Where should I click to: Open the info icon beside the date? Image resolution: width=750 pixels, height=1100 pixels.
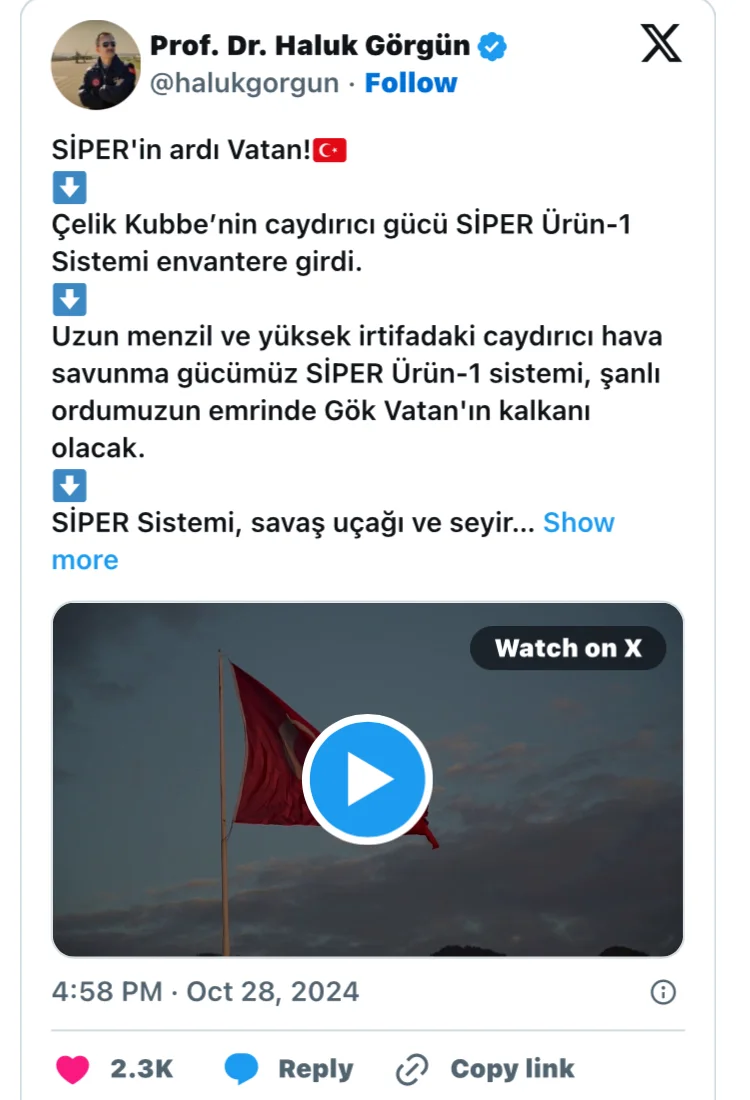663,992
